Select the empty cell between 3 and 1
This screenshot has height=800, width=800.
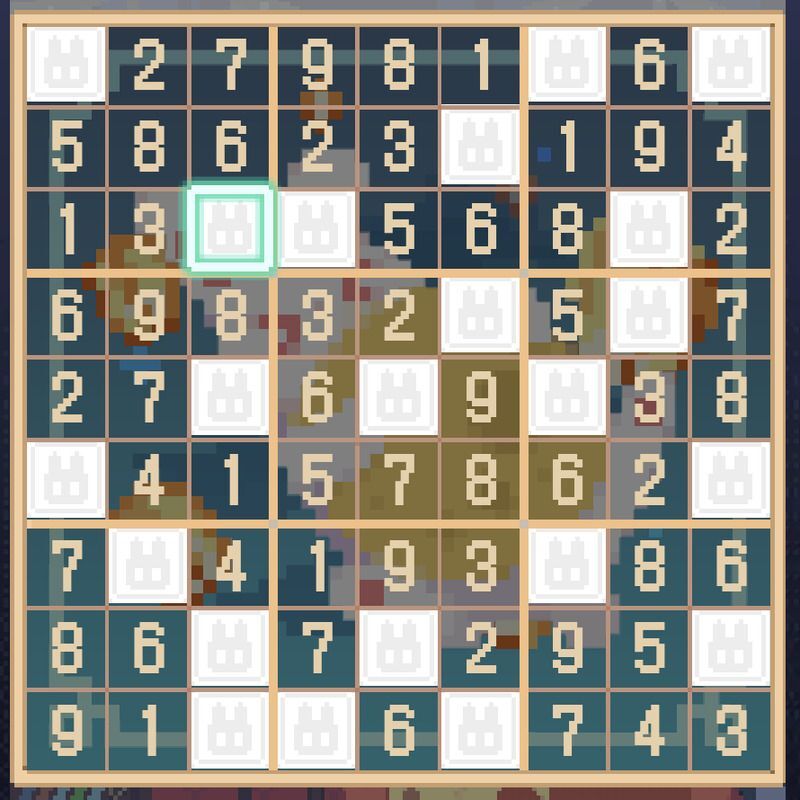tap(481, 147)
